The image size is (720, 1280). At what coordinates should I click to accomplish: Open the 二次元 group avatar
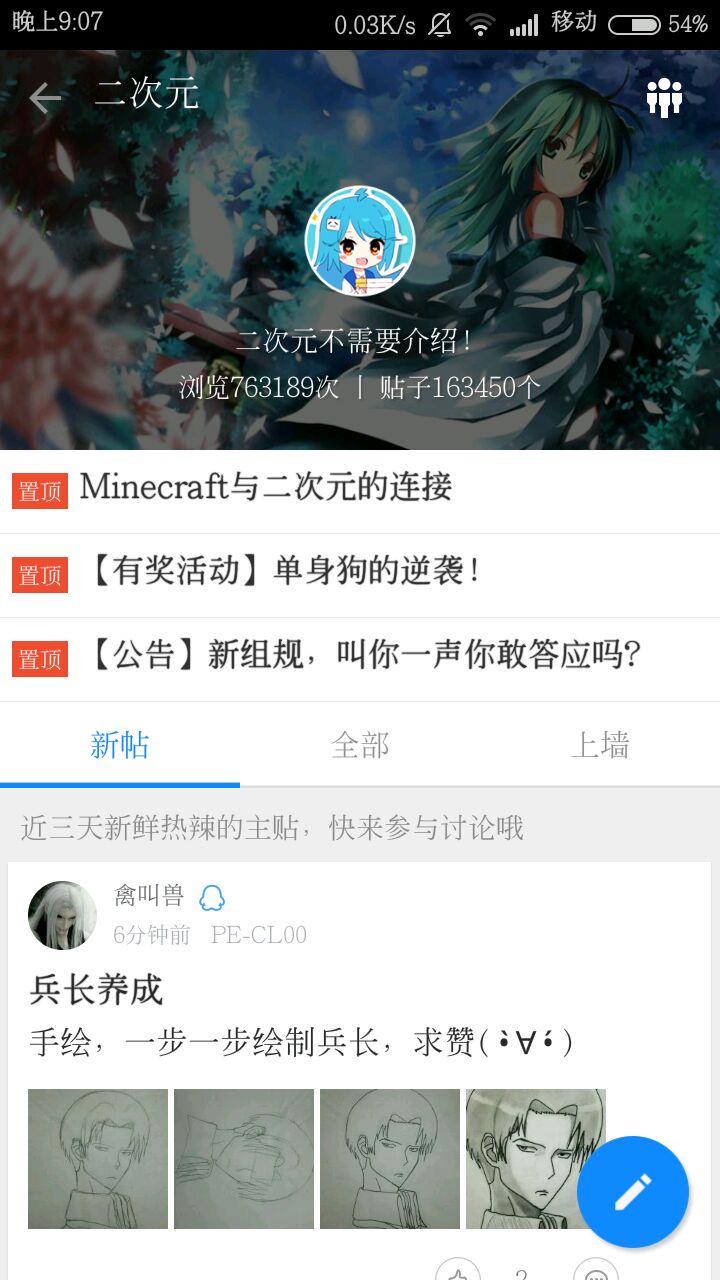[x=360, y=241]
